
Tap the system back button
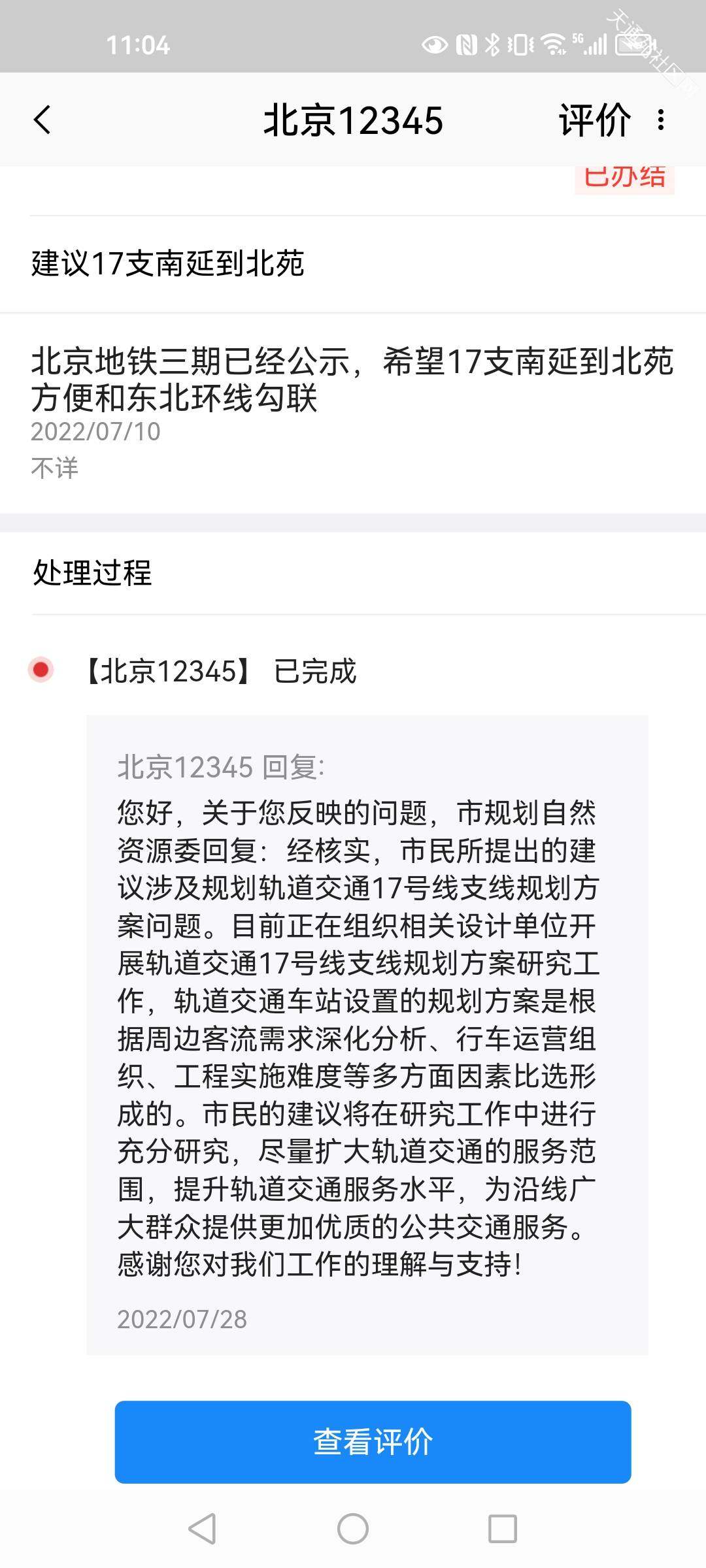pos(202,1528)
